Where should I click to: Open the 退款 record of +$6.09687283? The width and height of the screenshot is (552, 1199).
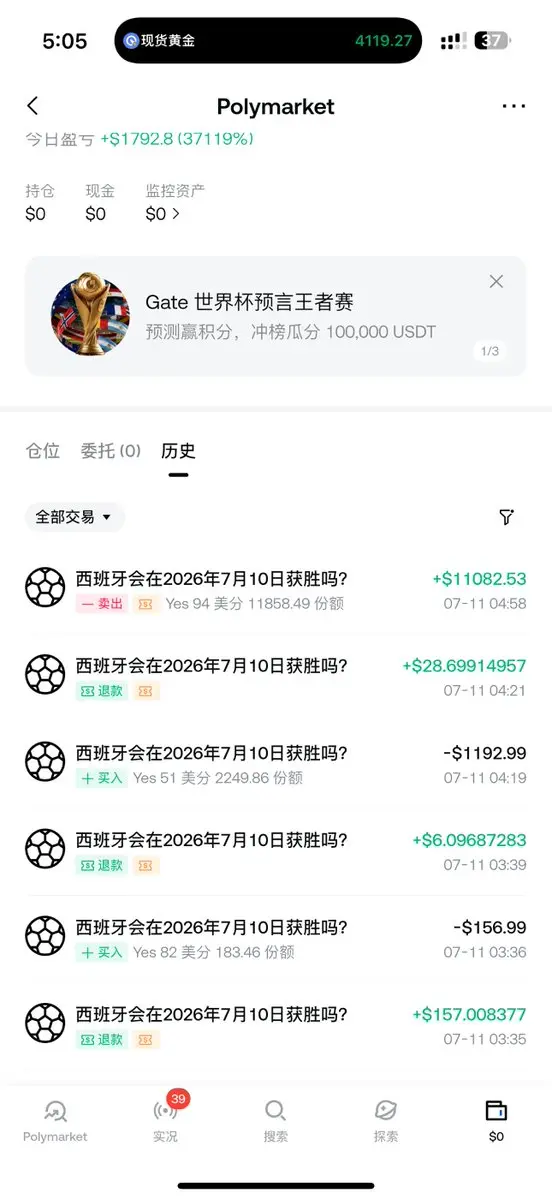pyautogui.click(x=275, y=851)
